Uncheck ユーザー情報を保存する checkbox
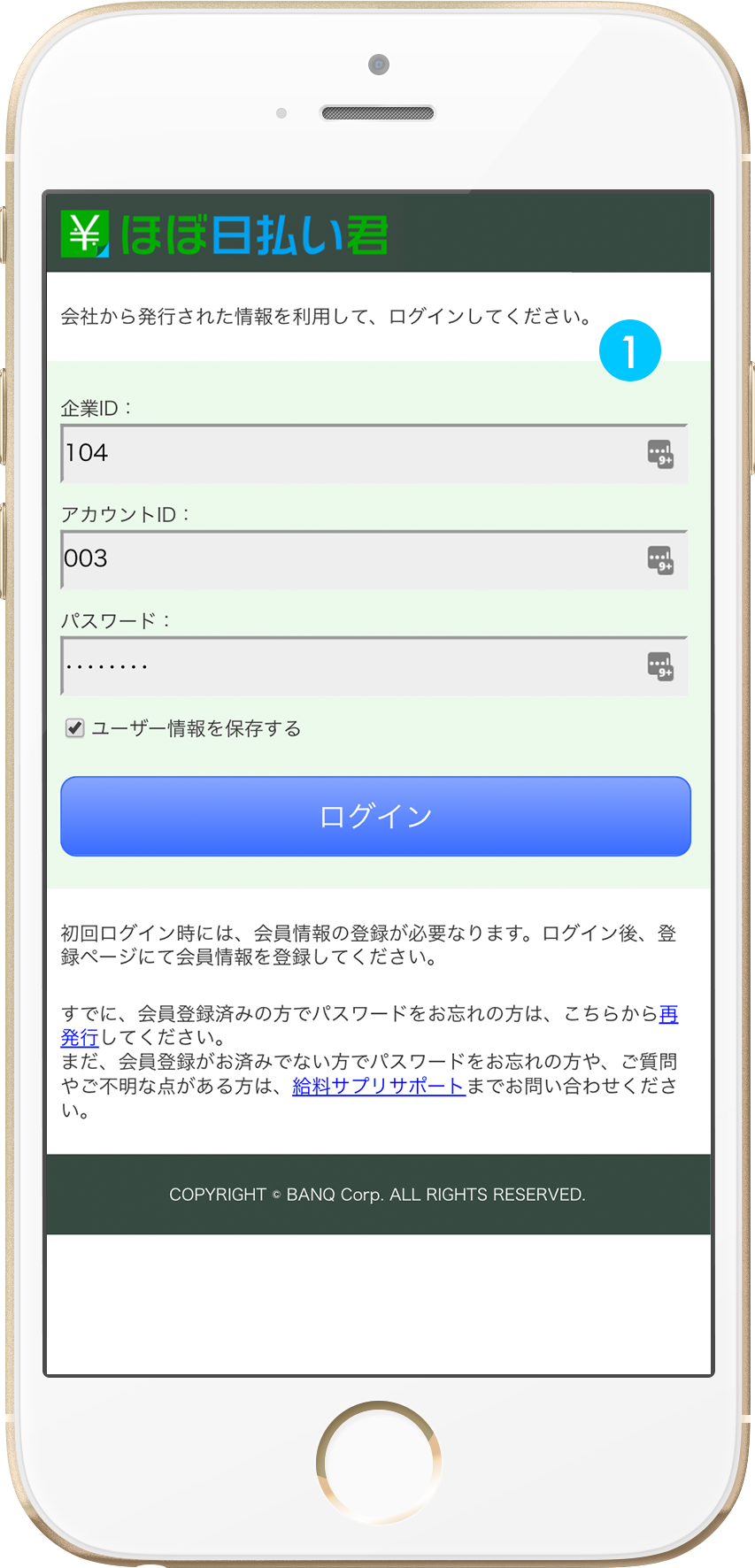Viewport: 755px width, 1568px height. coord(75,728)
